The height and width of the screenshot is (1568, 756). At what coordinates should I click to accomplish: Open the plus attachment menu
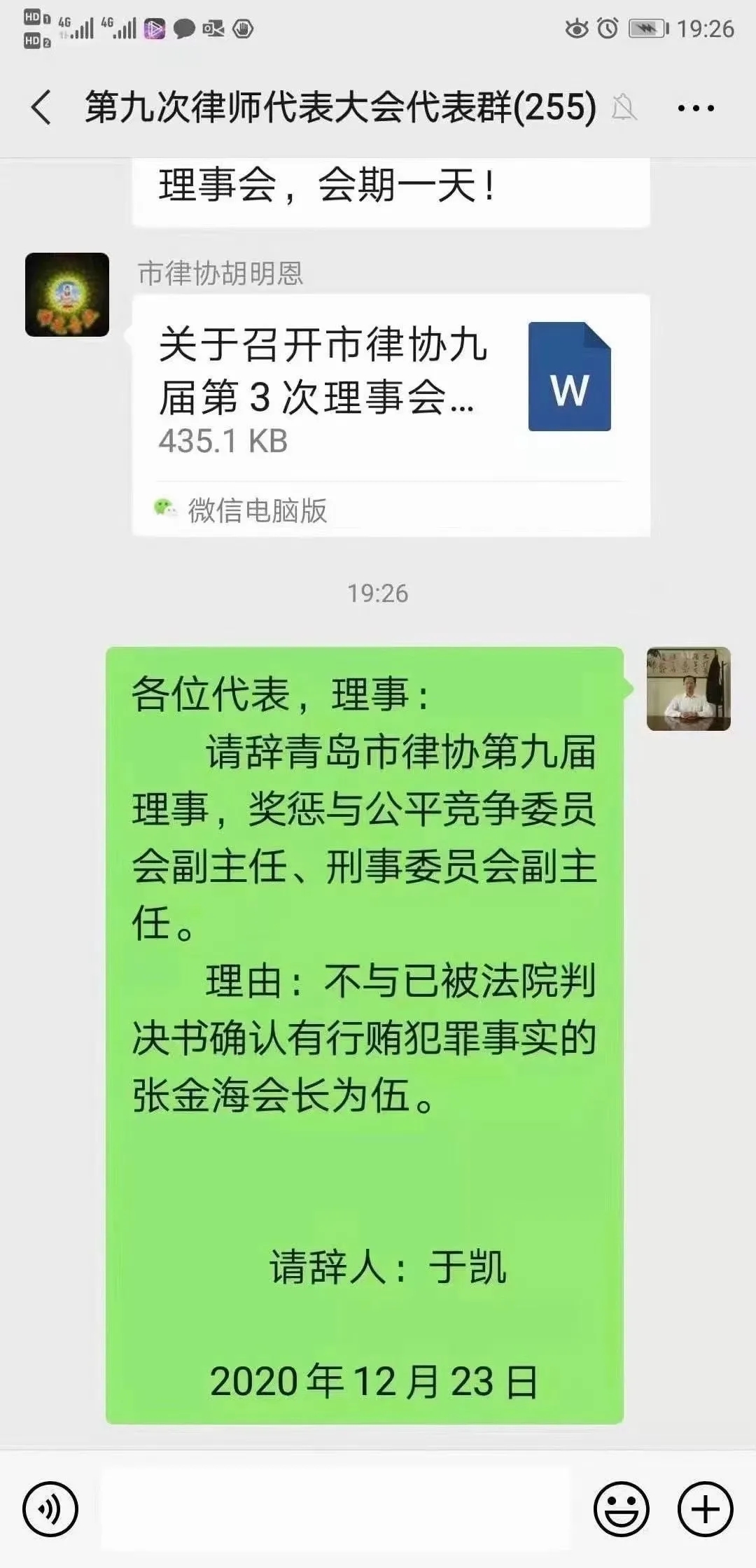[705, 1508]
